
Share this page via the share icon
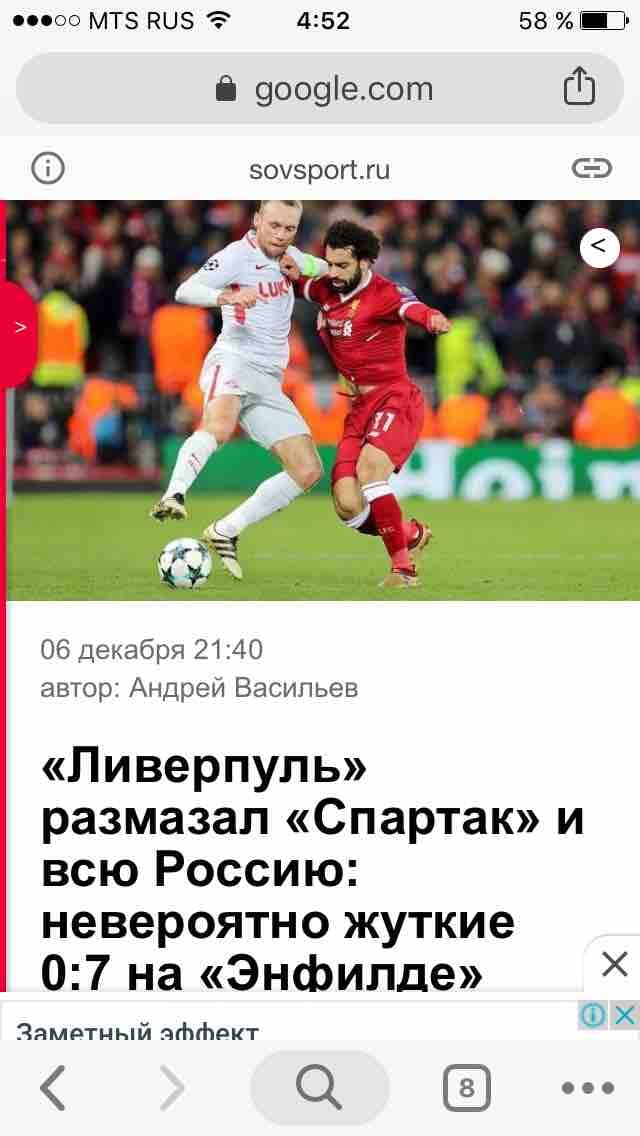point(579,86)
